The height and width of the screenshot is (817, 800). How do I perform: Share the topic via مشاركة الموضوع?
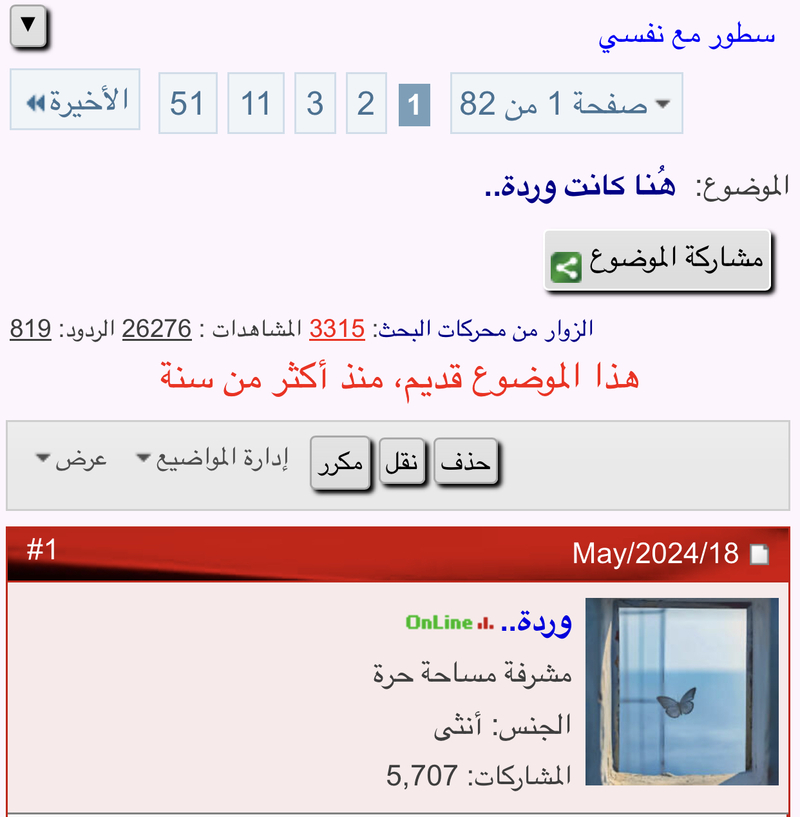pos(658,262)
